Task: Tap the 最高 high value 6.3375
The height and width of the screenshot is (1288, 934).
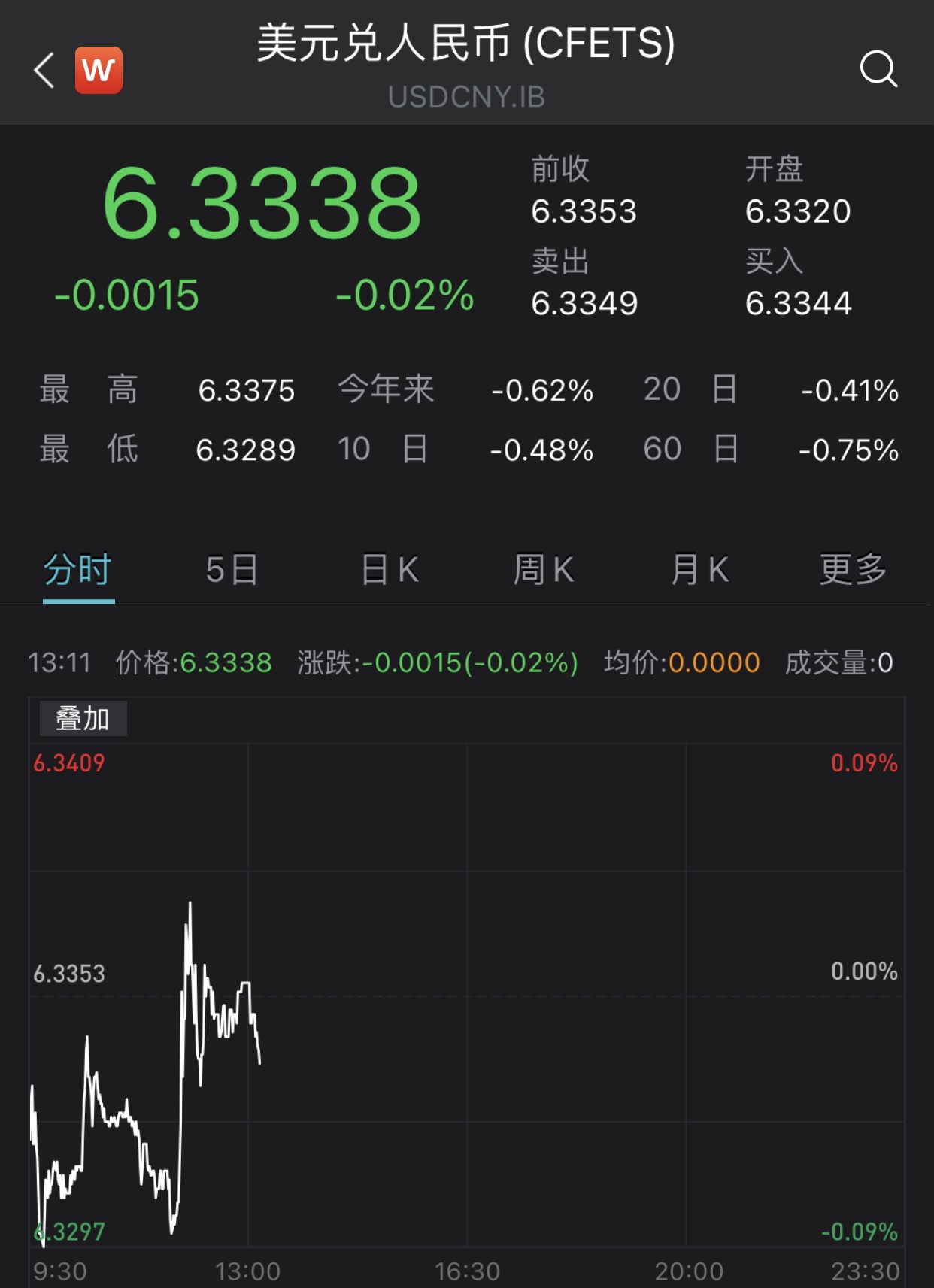Action: 244,389
